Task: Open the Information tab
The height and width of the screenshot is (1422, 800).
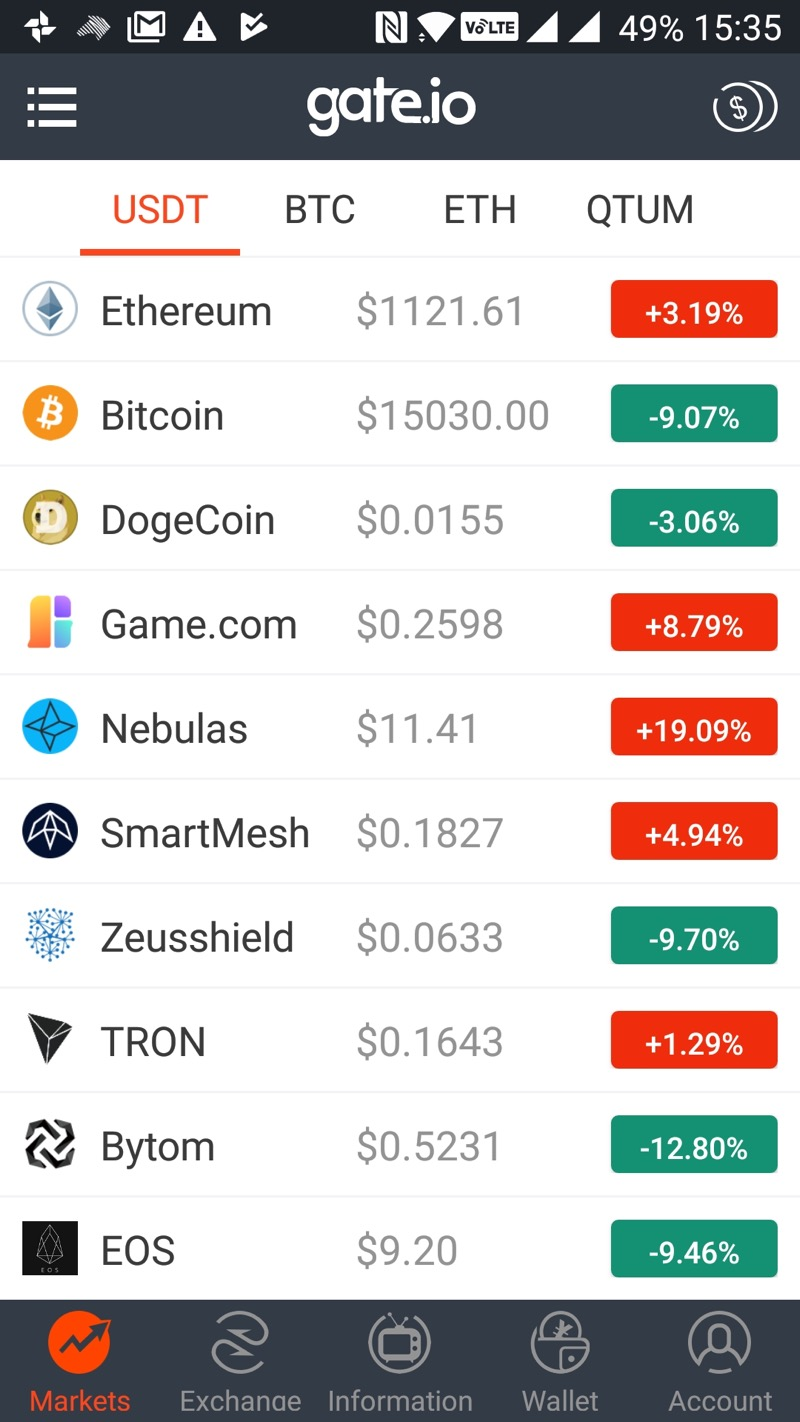Action: 400,1361
